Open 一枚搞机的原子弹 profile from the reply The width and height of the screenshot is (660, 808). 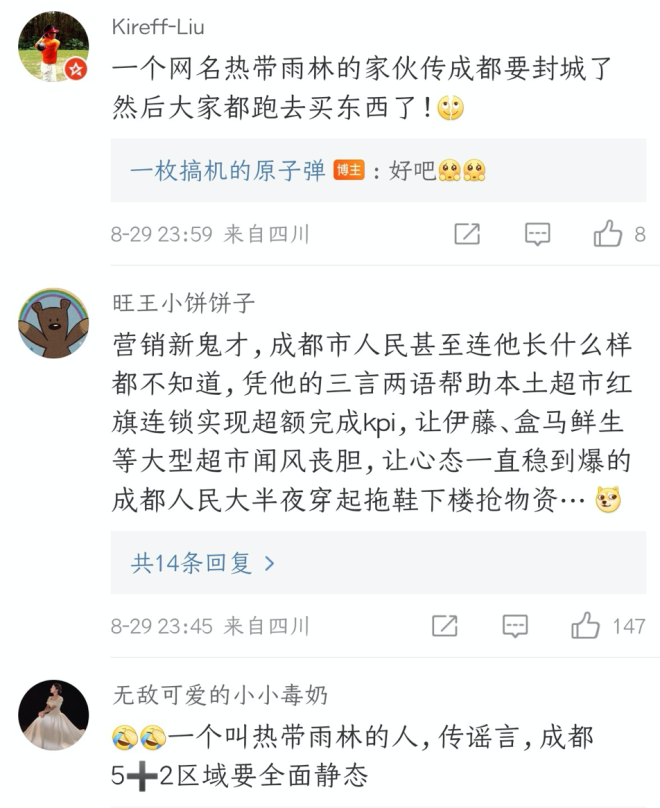point(227,171)
